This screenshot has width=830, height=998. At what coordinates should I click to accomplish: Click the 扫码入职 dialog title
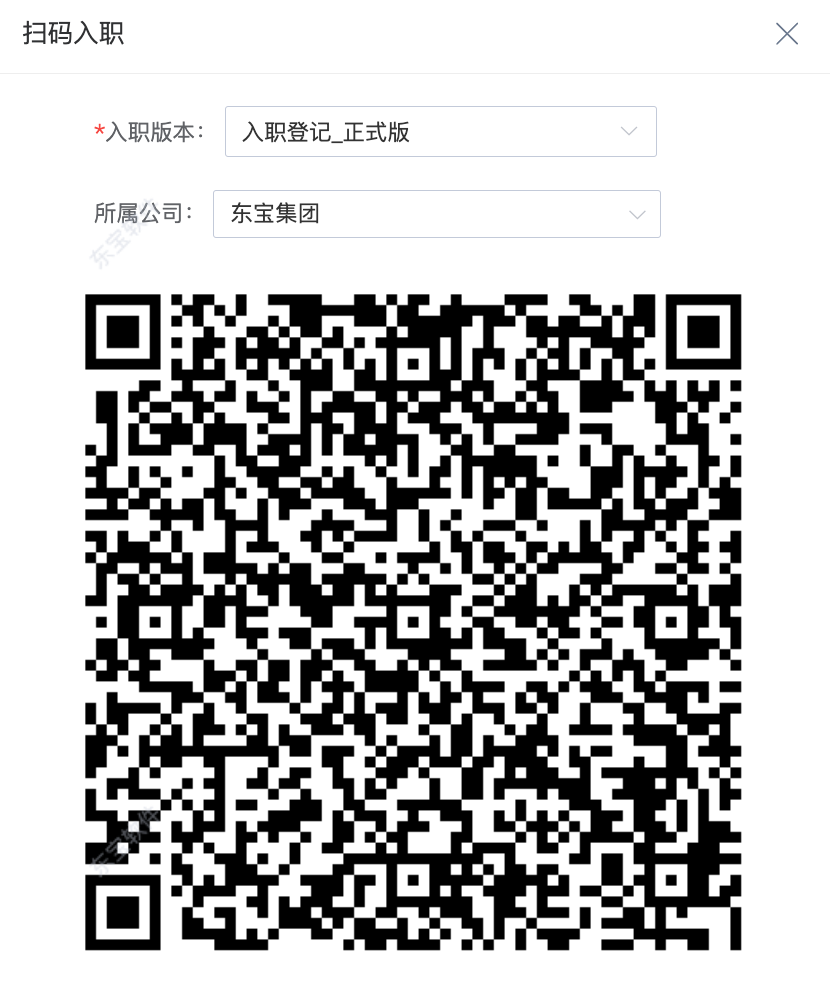click(71, 34)
